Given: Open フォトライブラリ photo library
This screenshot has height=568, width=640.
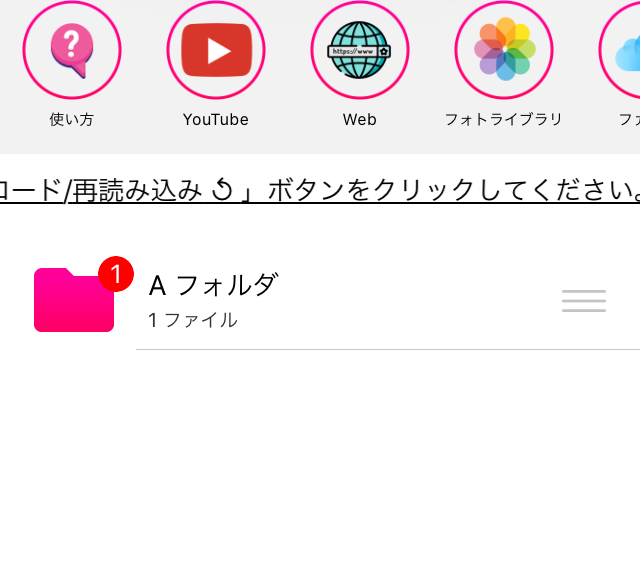Looking at the screenshot, I should [x=504, y=51].
